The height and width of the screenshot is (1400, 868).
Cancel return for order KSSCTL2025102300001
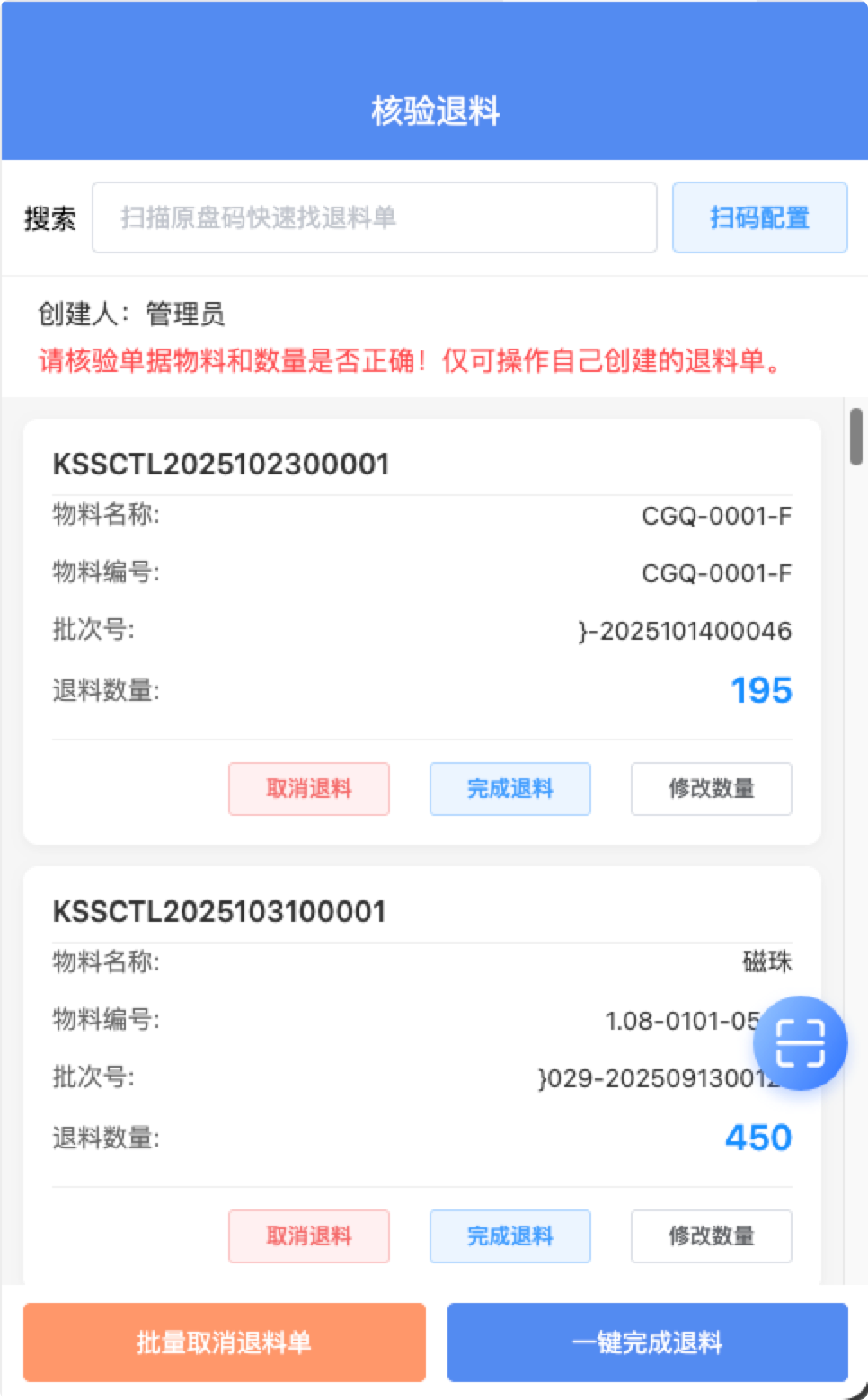point(308,789)
